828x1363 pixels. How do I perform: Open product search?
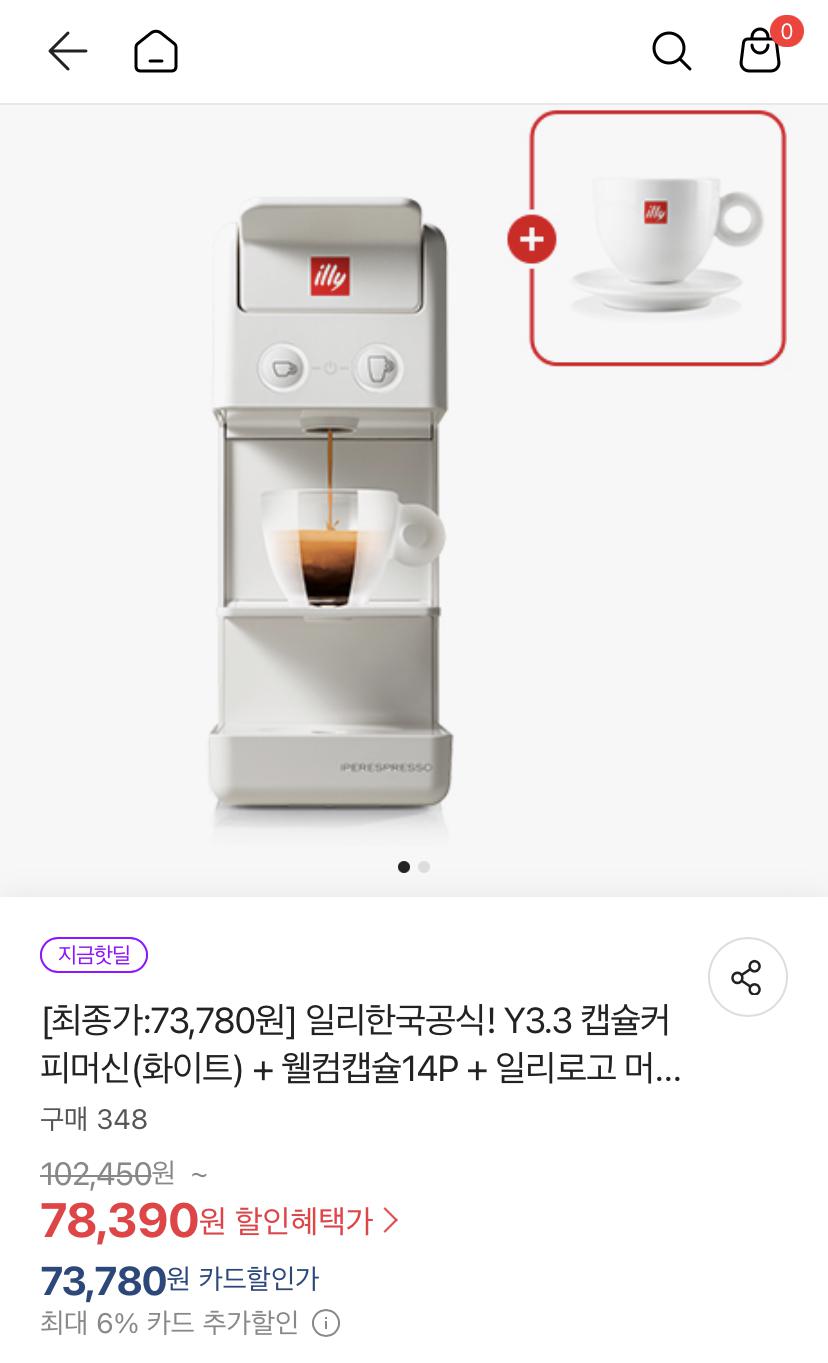(671, 51)
